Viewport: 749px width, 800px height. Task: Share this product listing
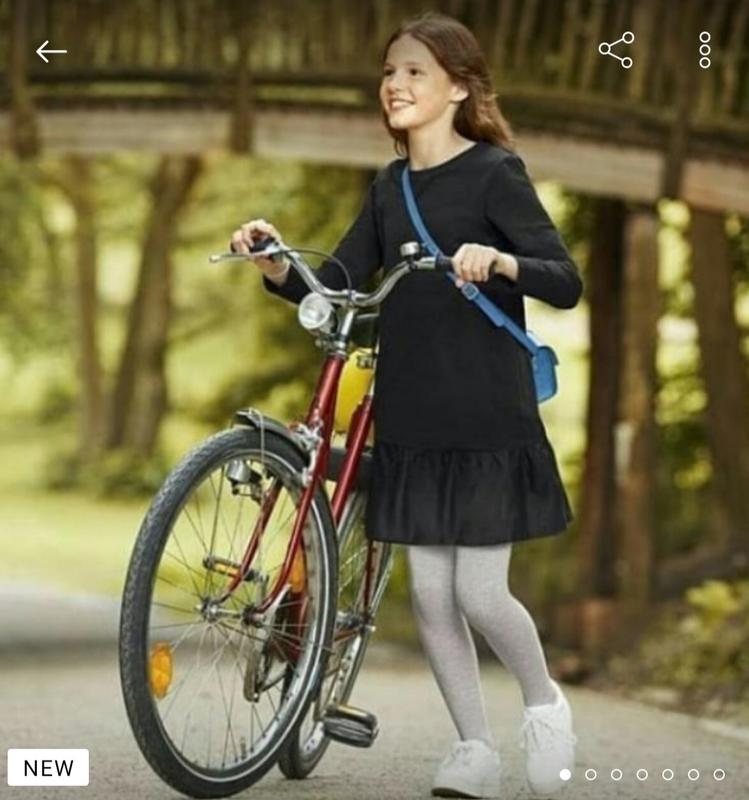pyautogui.click(x=616, y=50)
